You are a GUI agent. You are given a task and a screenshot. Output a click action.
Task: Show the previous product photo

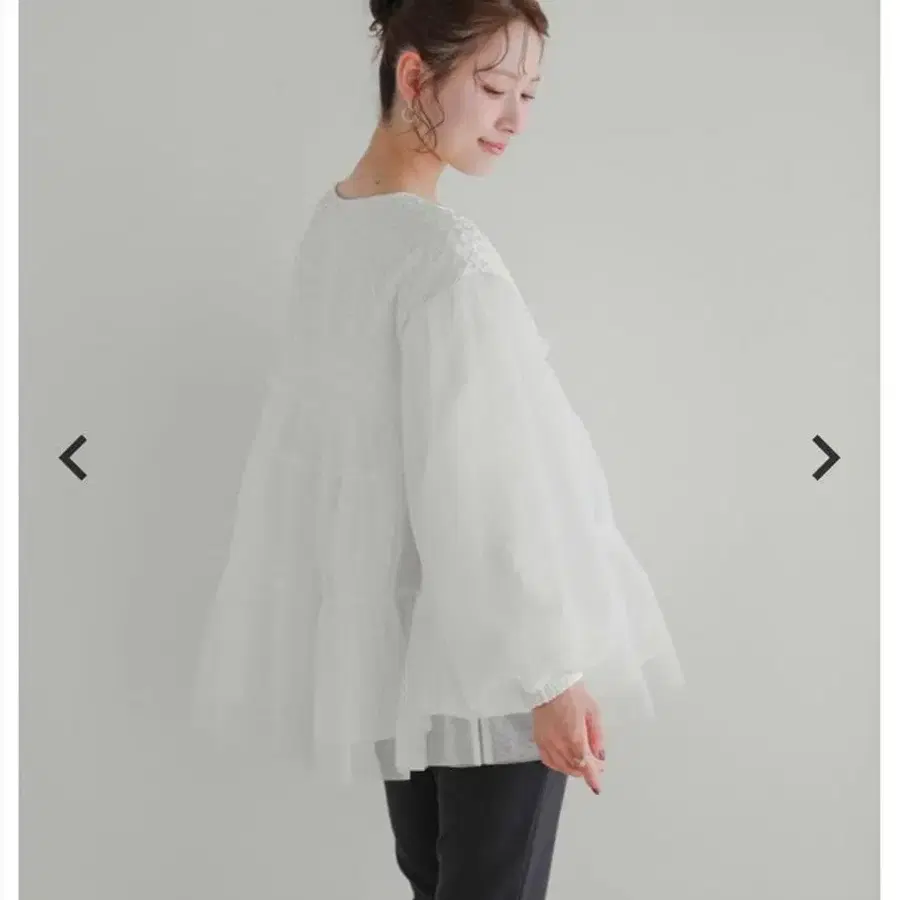point(73,458)
